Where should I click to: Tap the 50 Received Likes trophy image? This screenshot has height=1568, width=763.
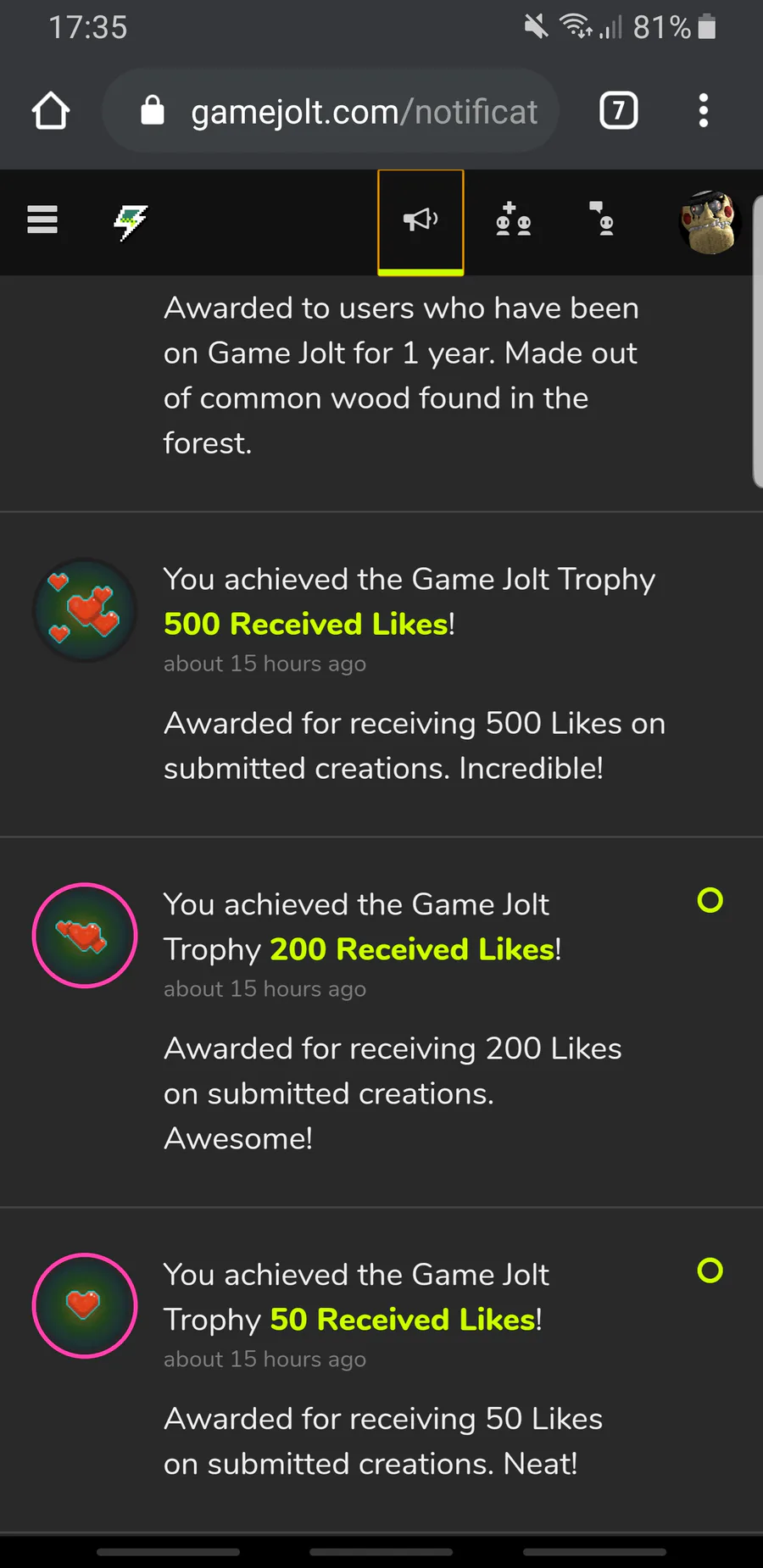85,1305
